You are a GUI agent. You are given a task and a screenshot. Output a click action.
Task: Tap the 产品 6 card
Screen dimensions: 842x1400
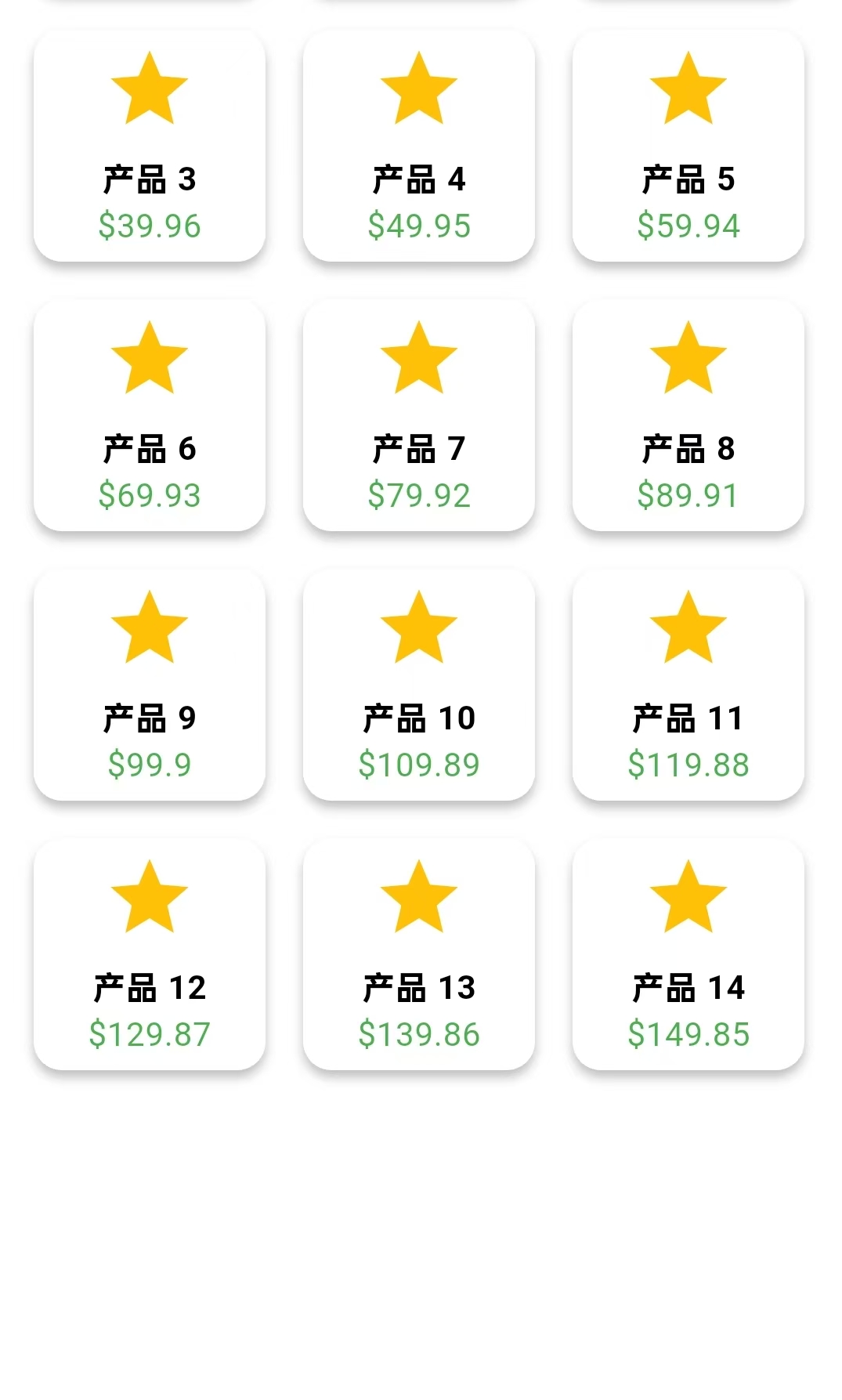(149, 416)
